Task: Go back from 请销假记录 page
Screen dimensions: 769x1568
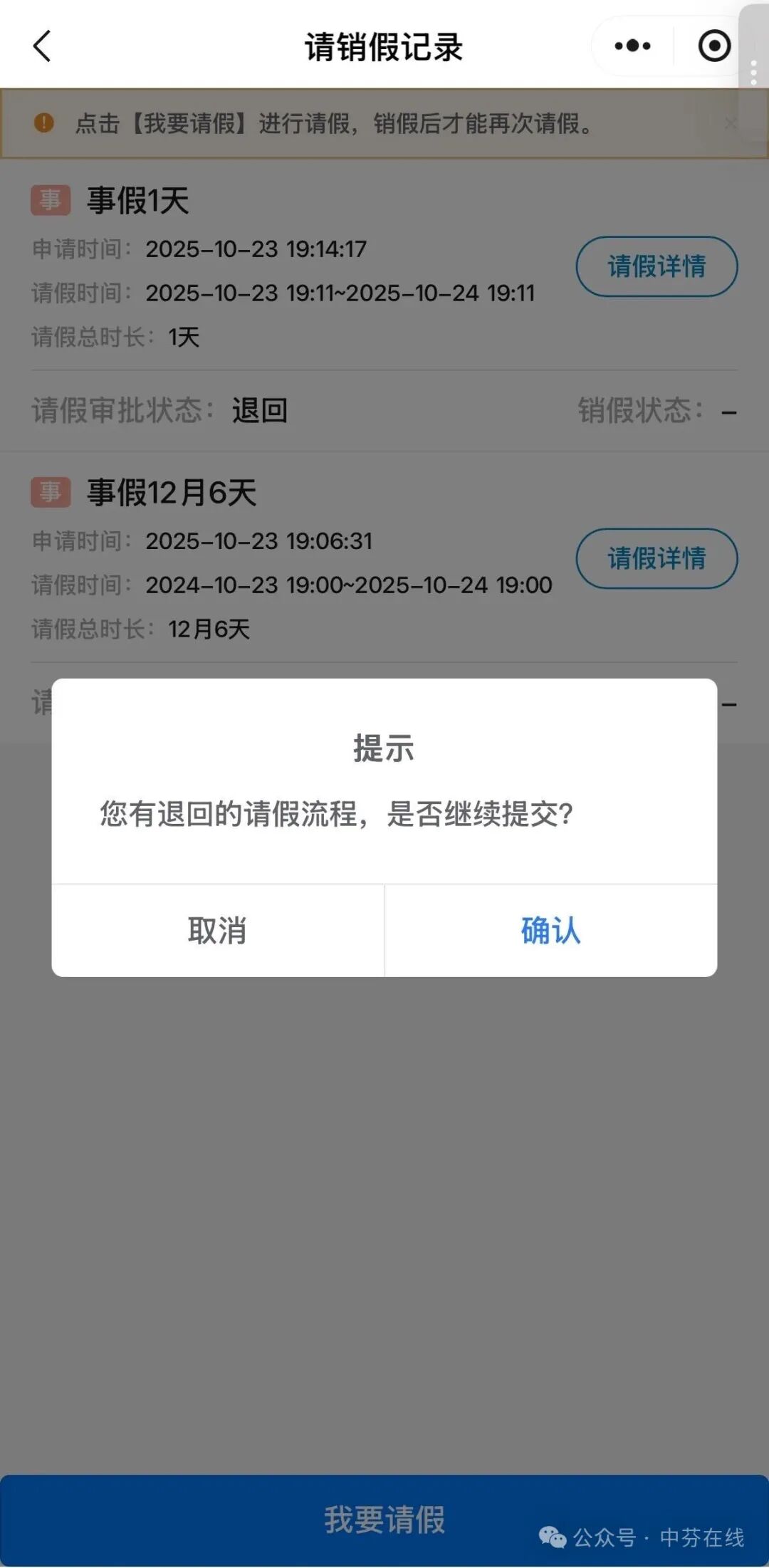Action: (43, 47)
